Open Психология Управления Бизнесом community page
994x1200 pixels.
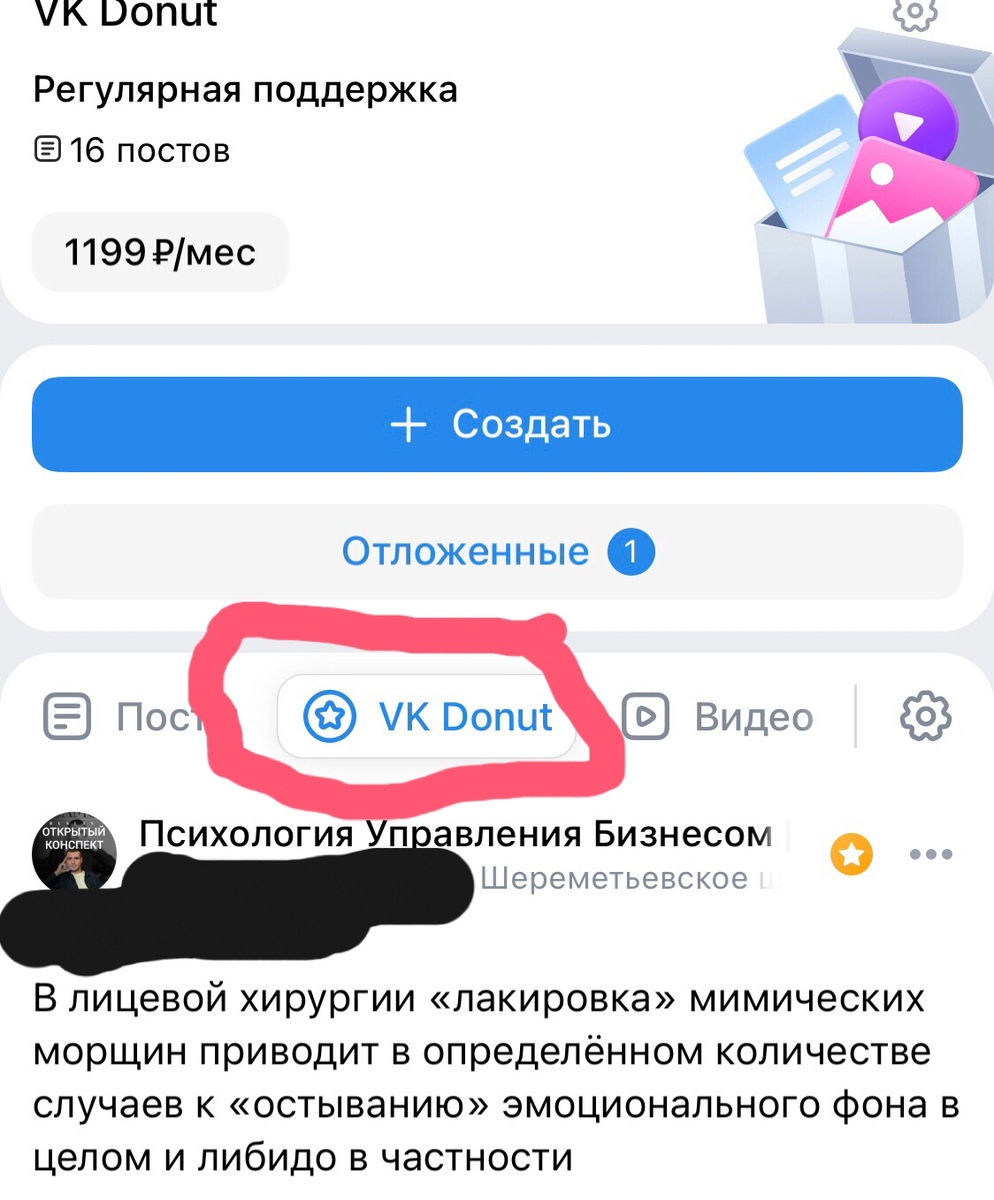click(x=455, y=834)
